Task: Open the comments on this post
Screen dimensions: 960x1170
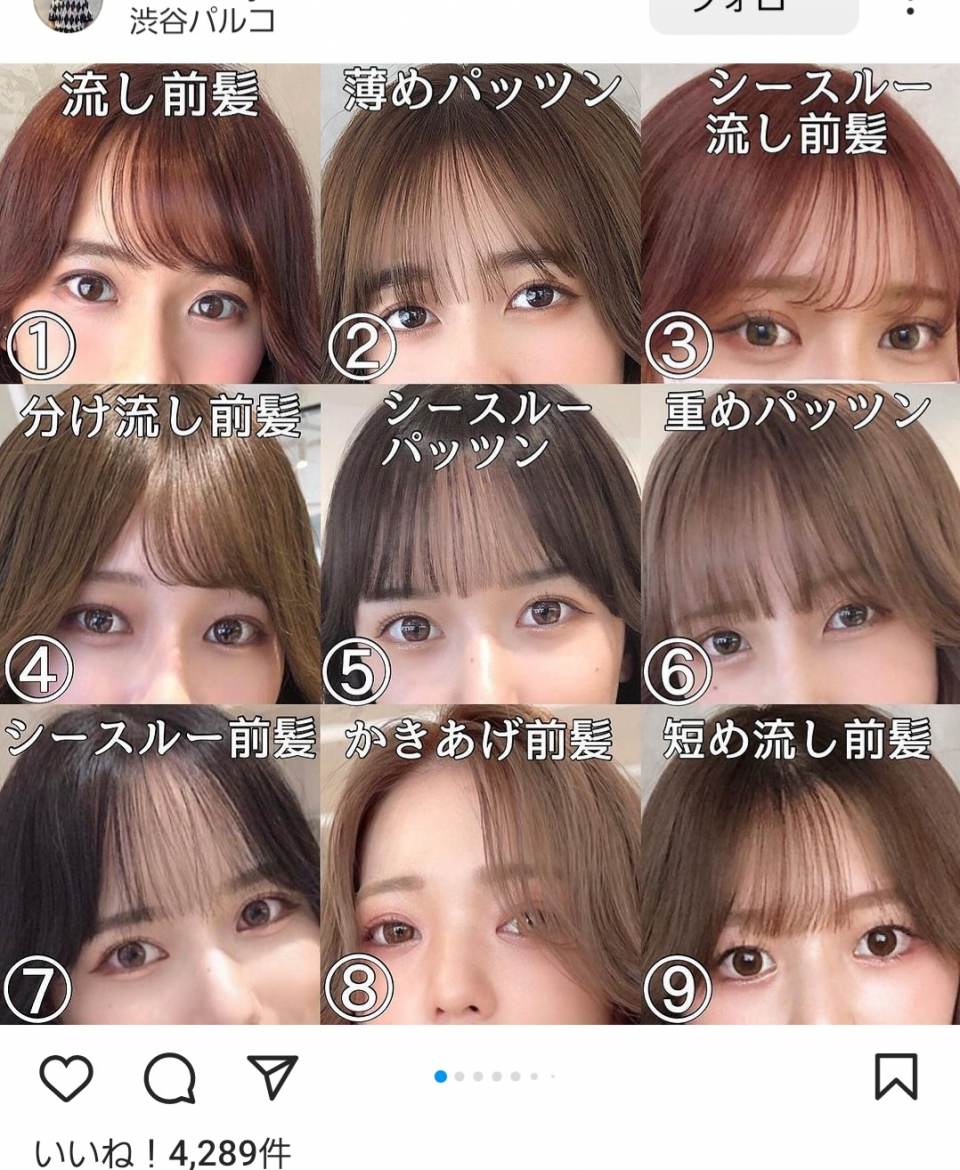Action: tap(169, 1078)
